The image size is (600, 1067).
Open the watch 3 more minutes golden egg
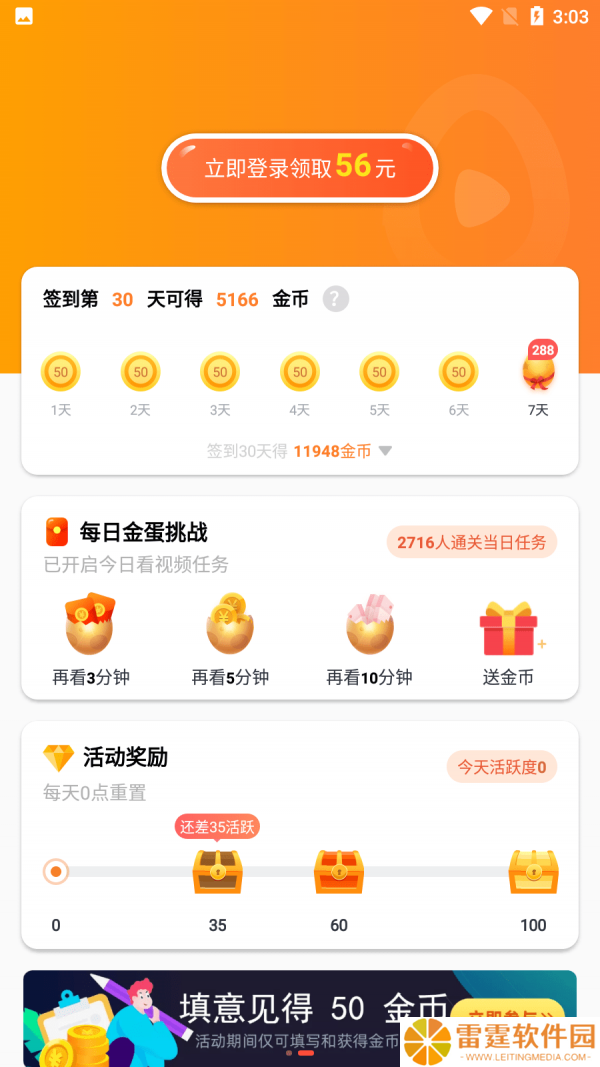pos(90,625)
